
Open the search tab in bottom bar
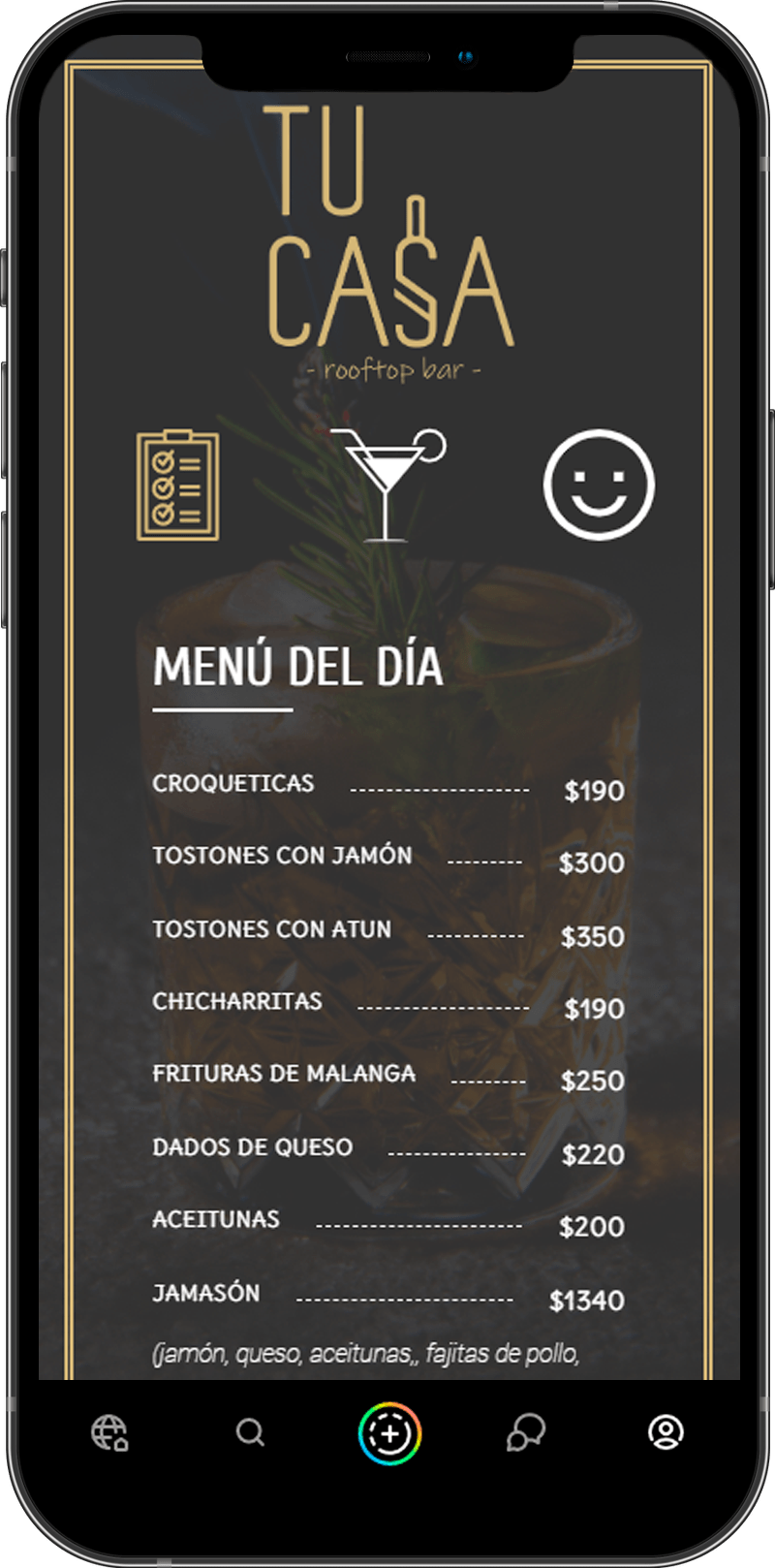(x=250, y=1432)
